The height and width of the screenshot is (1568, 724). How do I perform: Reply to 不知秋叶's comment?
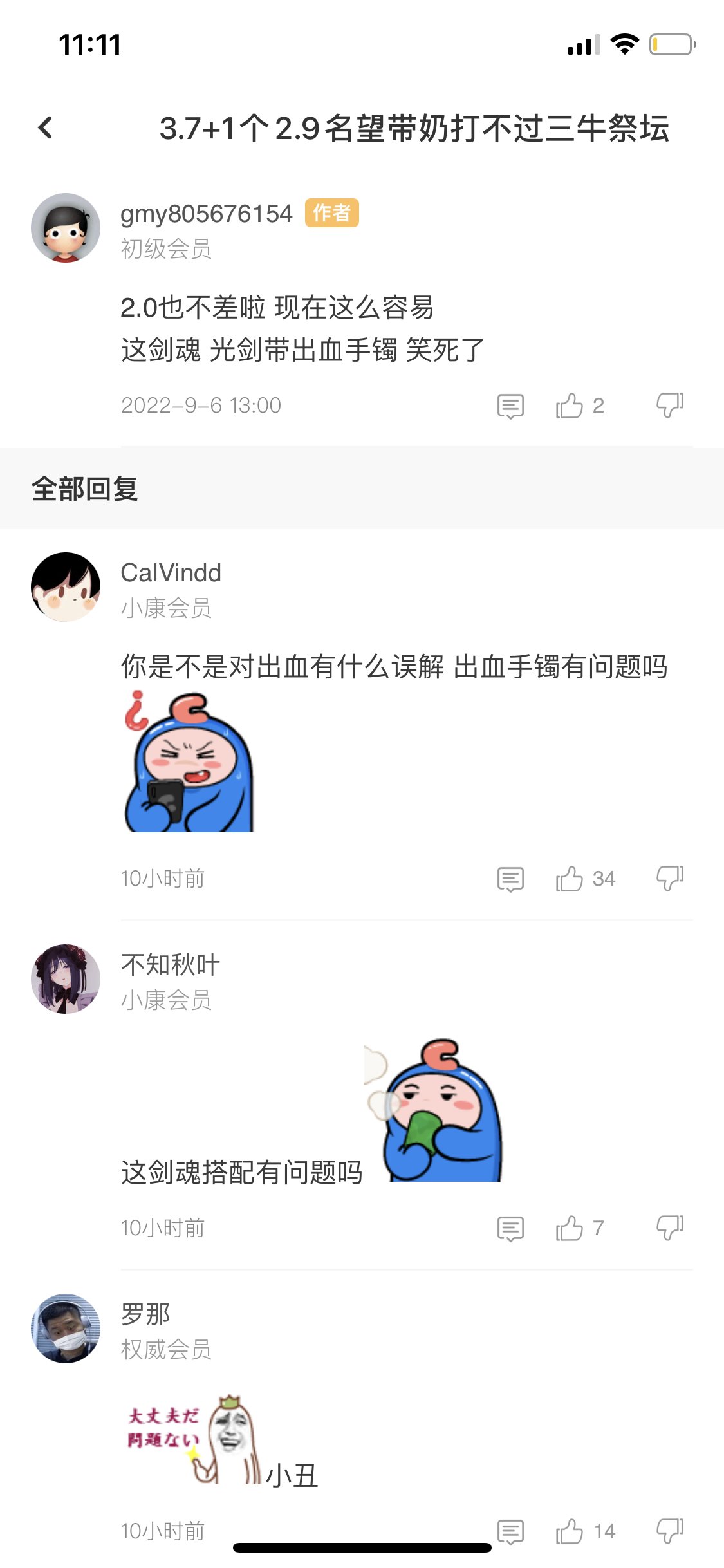[x=510, y=1229]
